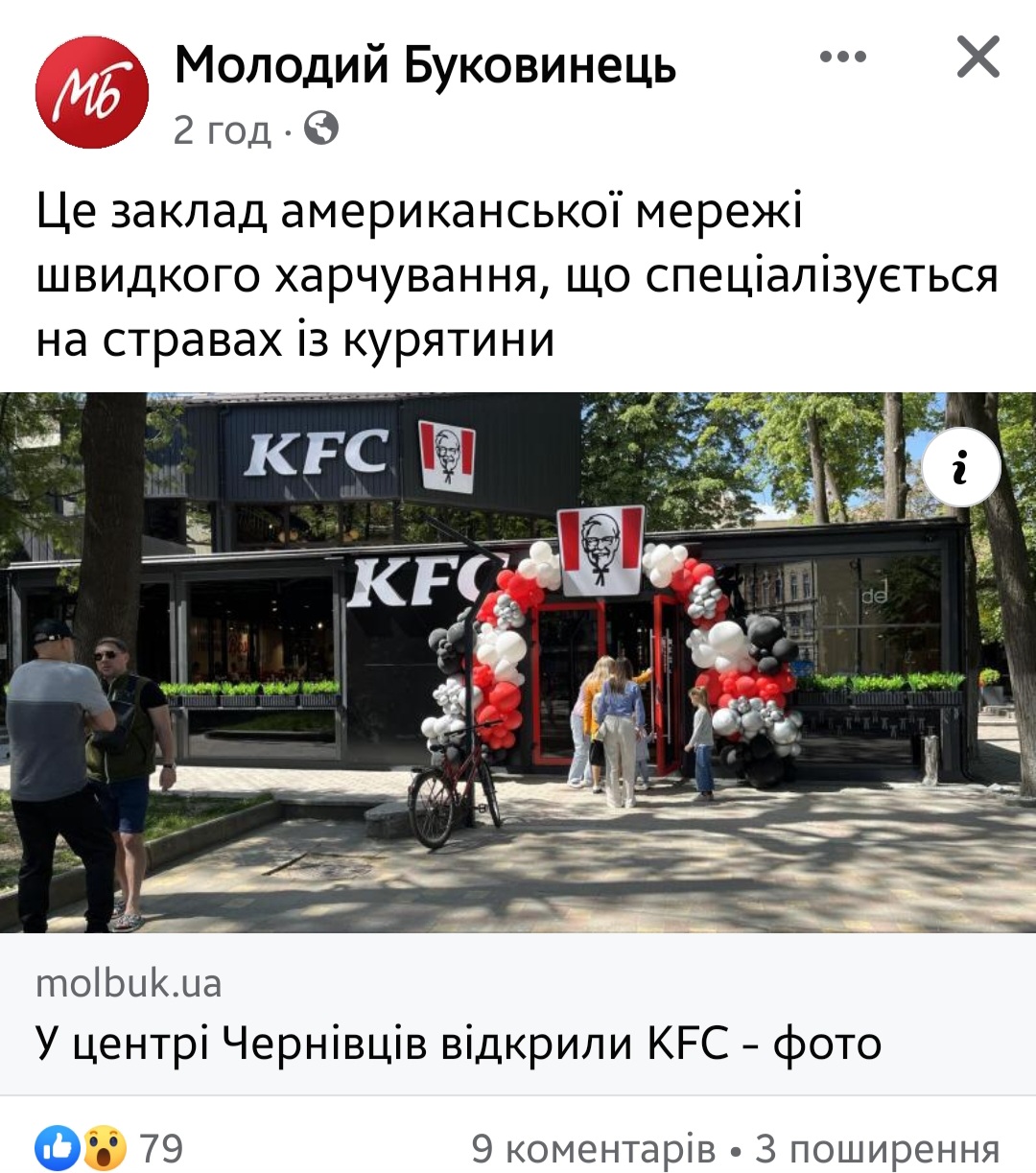Dismiss the post with the X
1036x1173 pixels.
977,58
